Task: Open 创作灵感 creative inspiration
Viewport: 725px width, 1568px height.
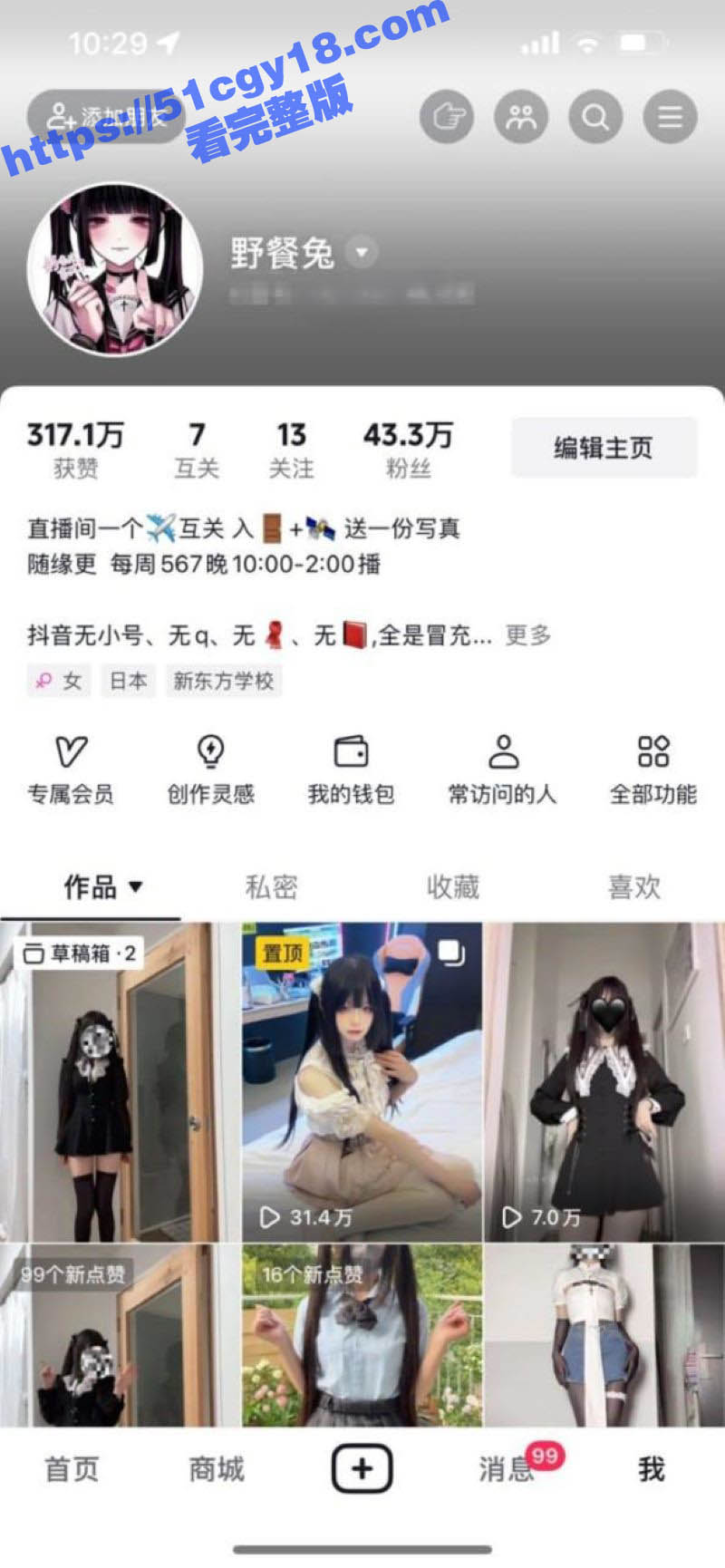Action: tap(210, 769)
